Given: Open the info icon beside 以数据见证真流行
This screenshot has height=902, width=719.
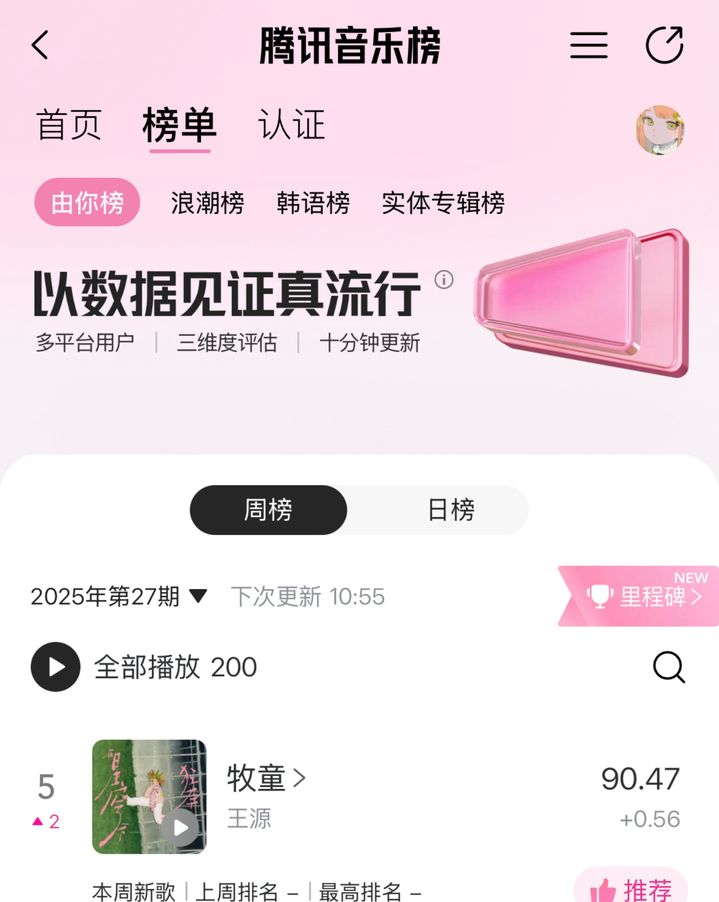Looking at the screenshot, I should [x=444, y=279].
